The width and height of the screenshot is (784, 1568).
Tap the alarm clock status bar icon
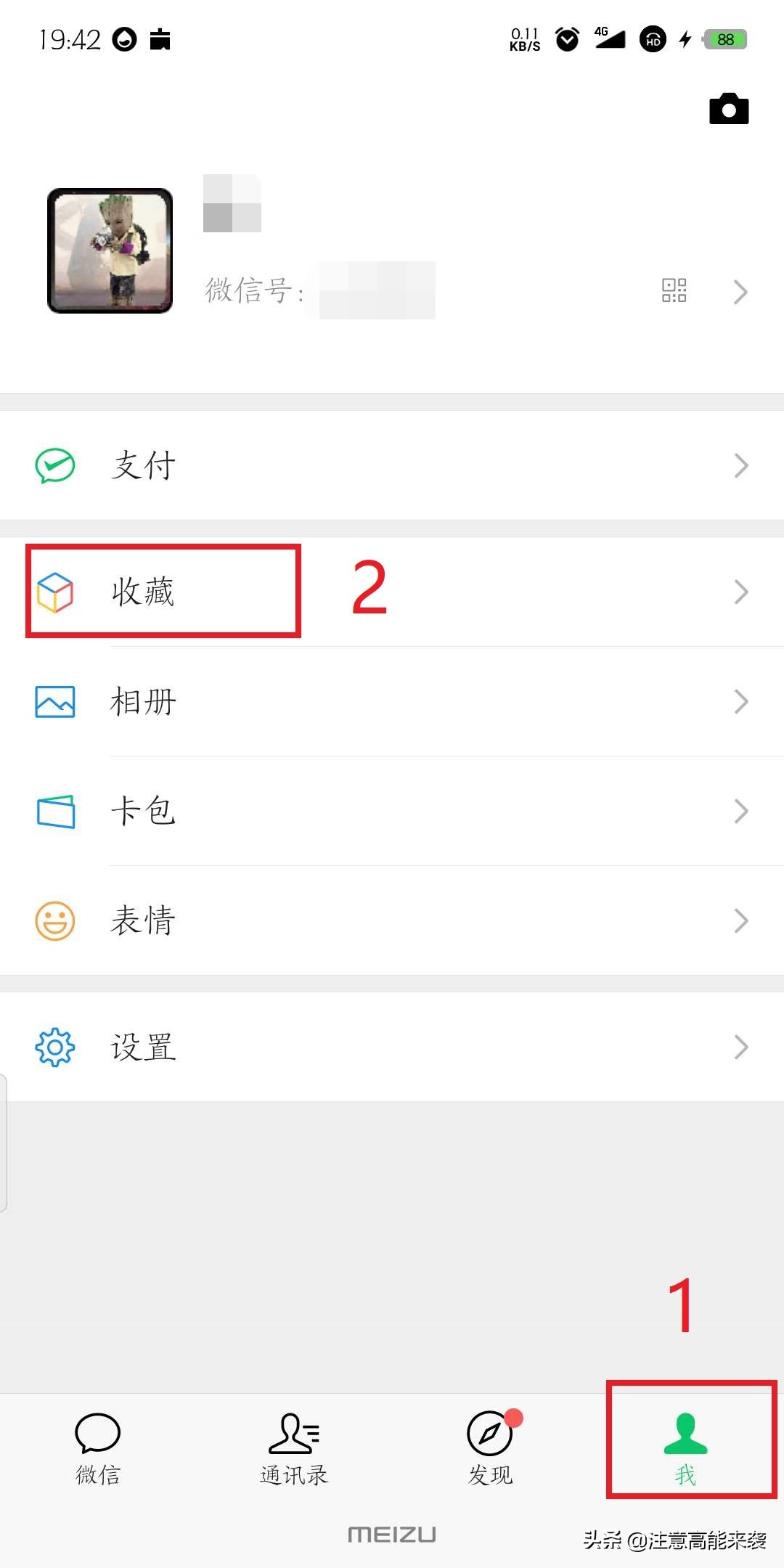pos(566,39)
